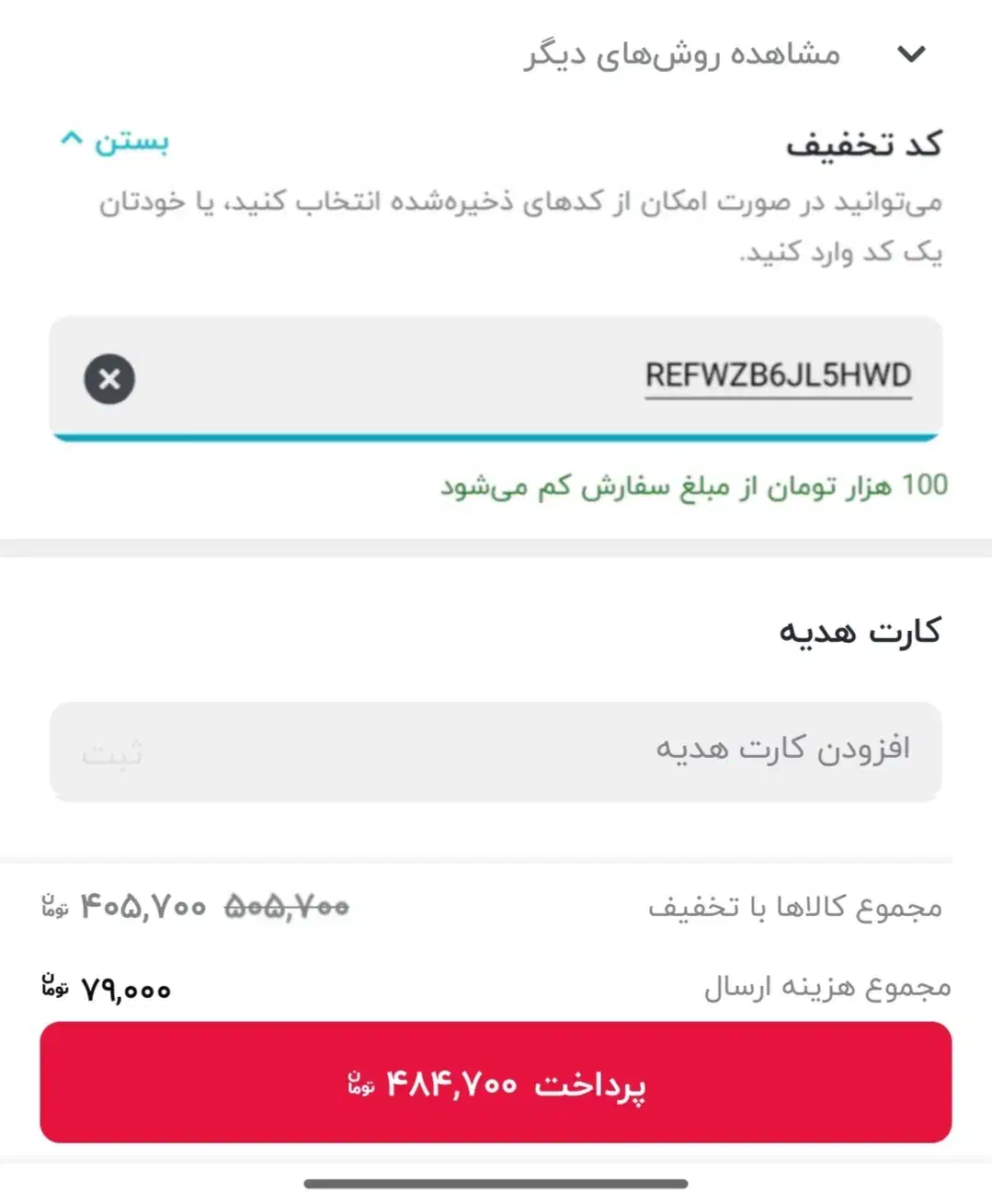Tap the dropdown arrow for other payment methods
Viewport: 992px width, 1204px height.
pos(913,52)
